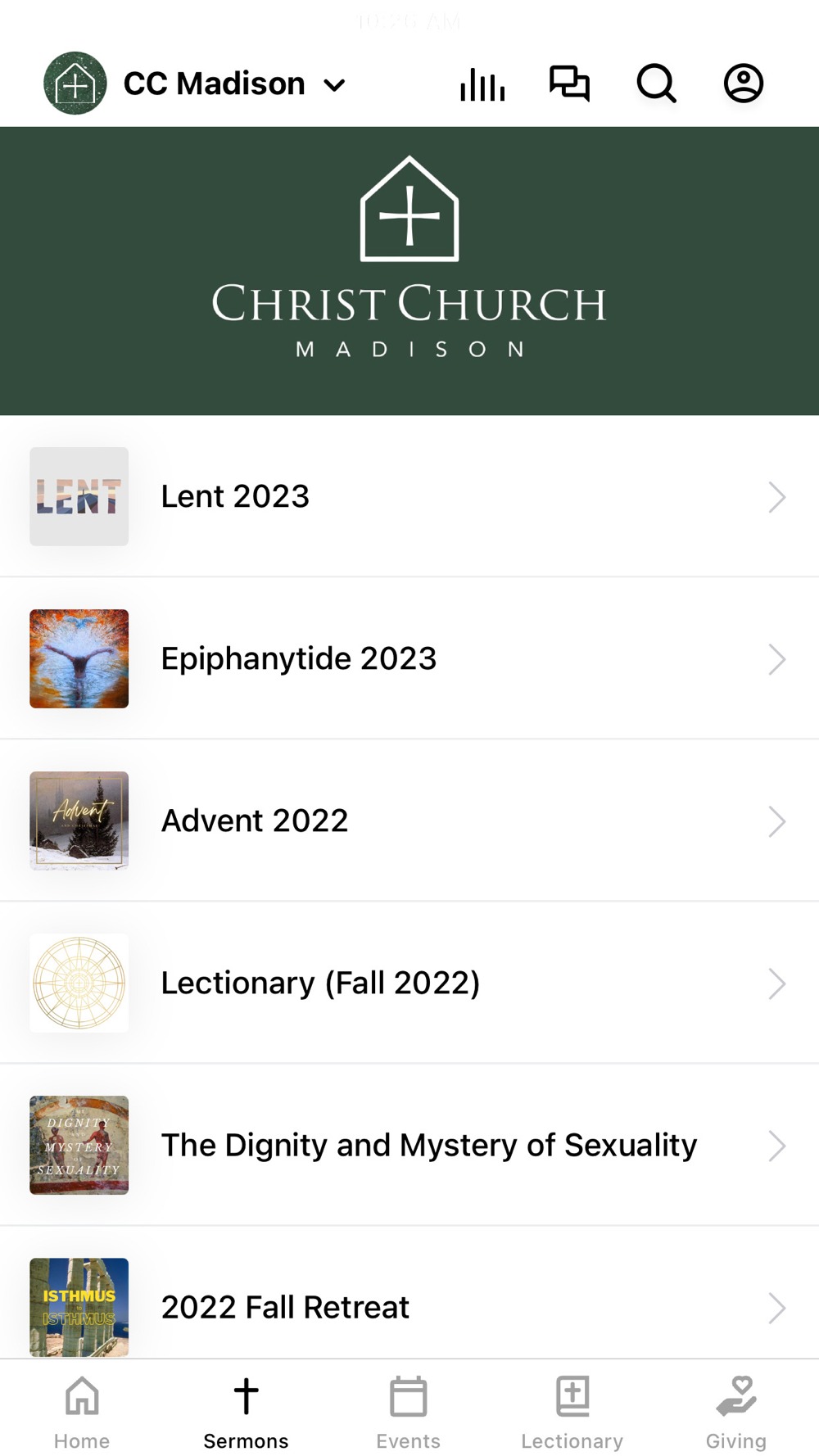Open The Dignity and Mystery of Sexuality
Viewport: 819px width, 1456px height.
click(409, 1145)
